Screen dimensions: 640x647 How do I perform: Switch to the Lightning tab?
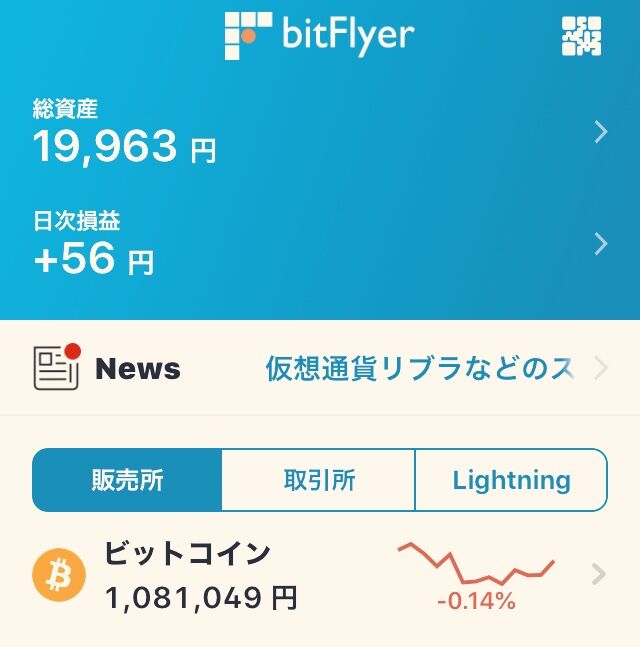click(x=511, y=480)
